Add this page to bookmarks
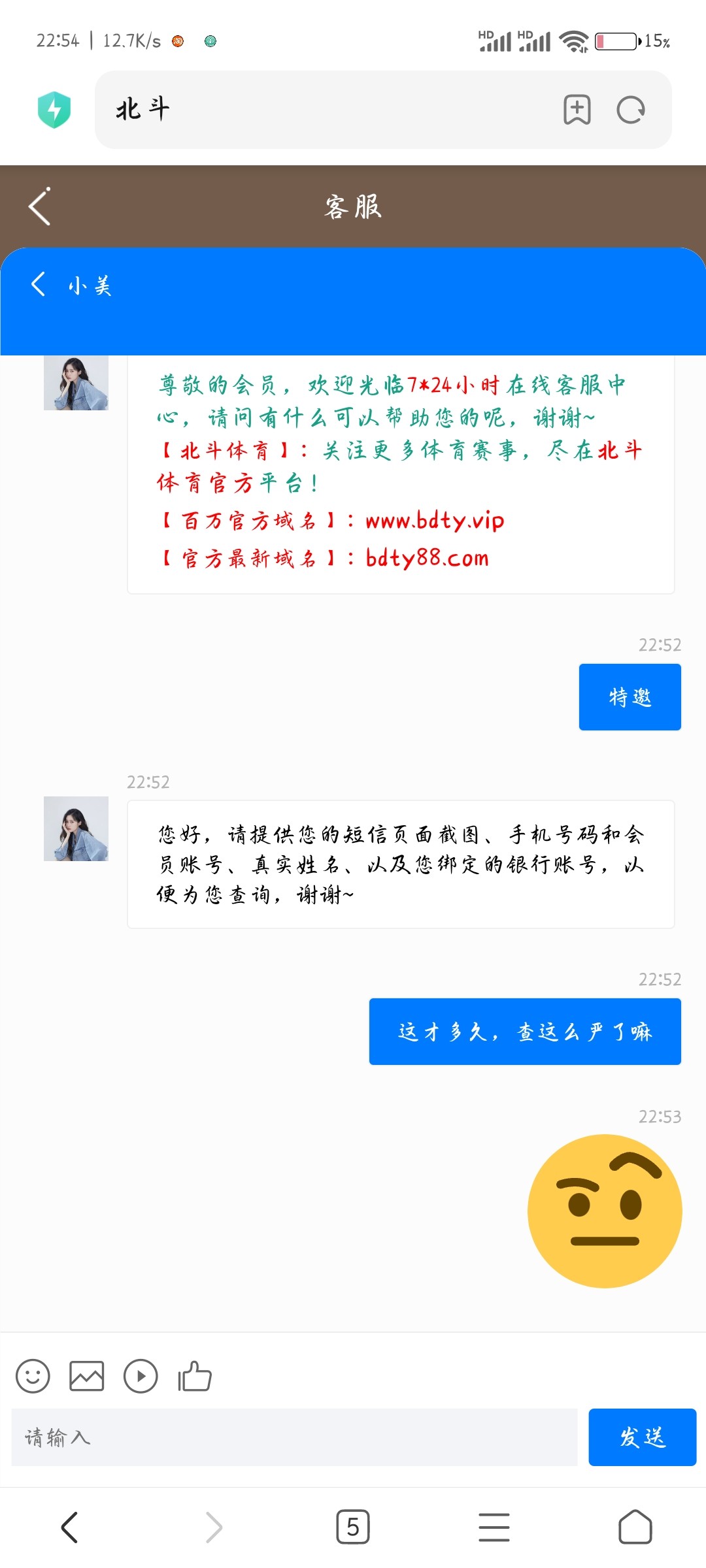This screenshot has width=706, height=1568. pos(577,110)
